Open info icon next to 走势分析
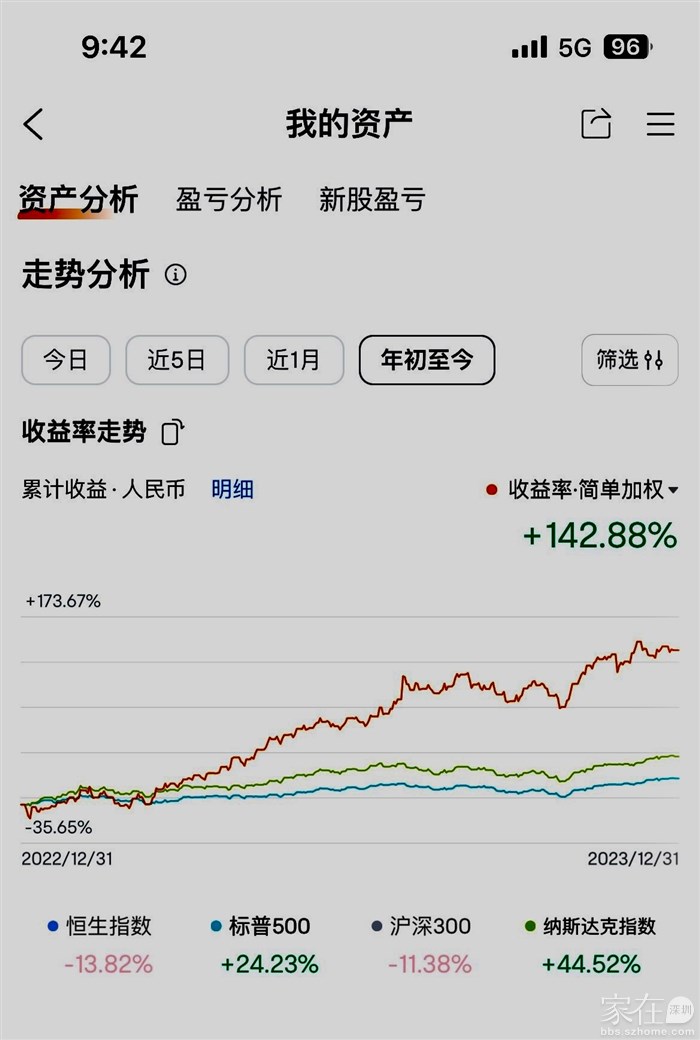The height and width of the screenshot is (1040, 700). point(176,275)
